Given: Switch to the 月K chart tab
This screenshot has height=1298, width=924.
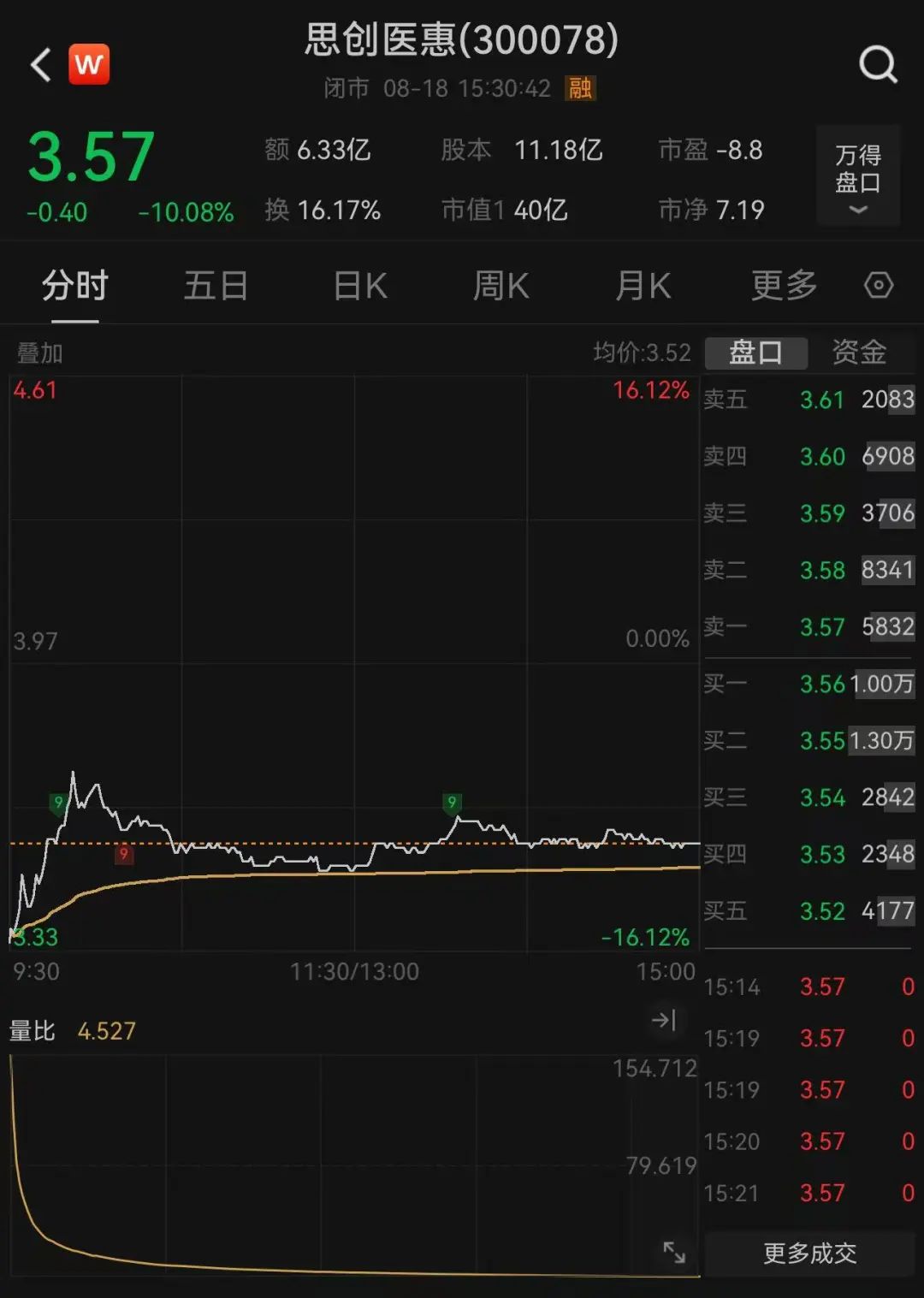Looking at the screenshot, I should [x=643, y=286].
